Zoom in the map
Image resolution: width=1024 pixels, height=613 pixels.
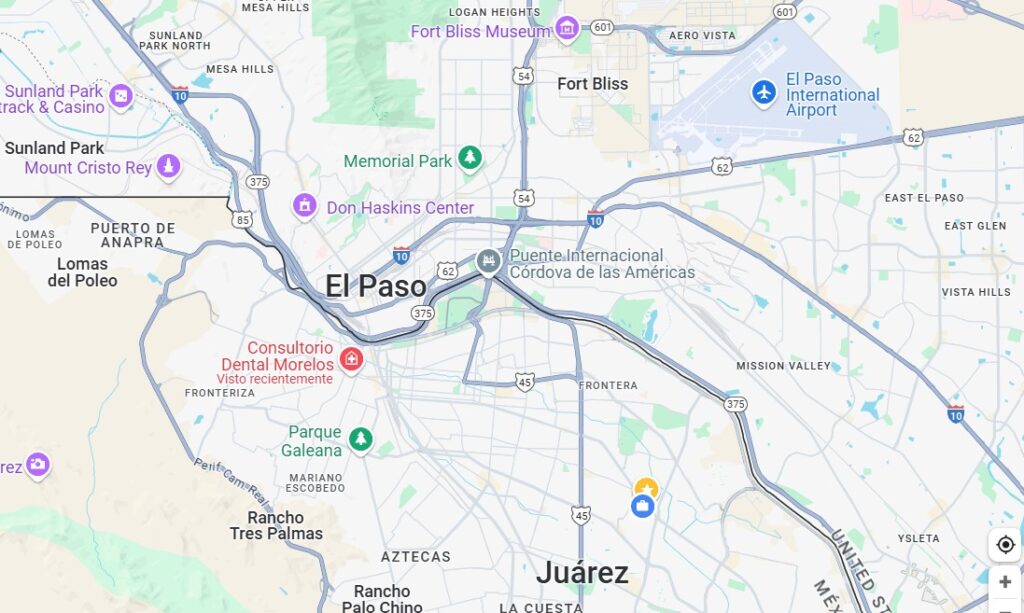1005,582
